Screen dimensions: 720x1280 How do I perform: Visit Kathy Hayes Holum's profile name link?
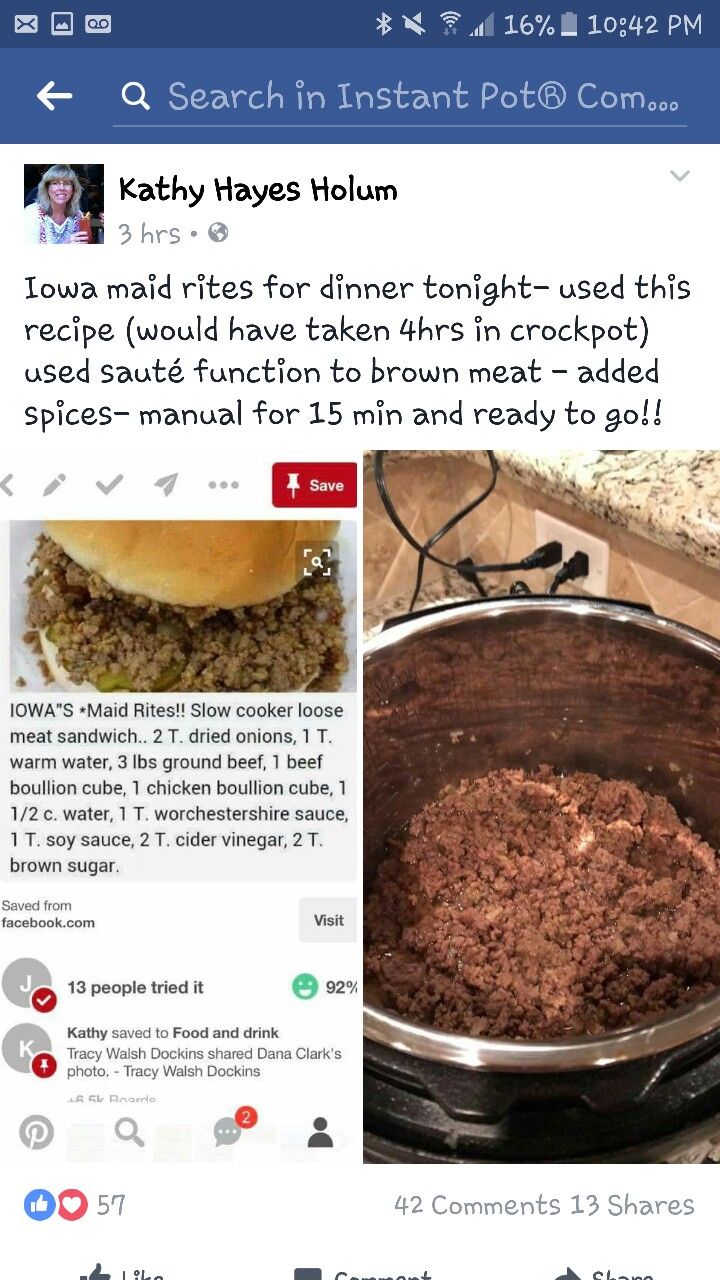[258, 189]
